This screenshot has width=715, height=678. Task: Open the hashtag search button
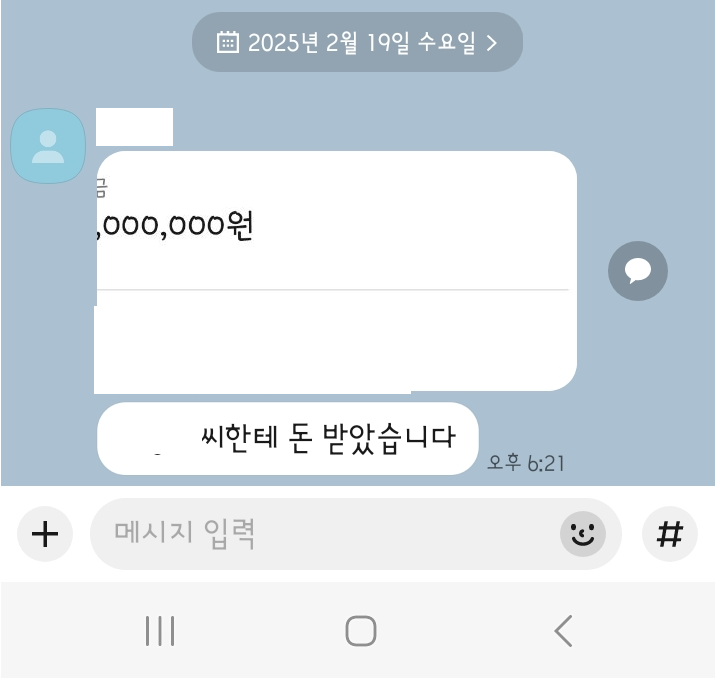pyautogui.click(x=669, y=534)
